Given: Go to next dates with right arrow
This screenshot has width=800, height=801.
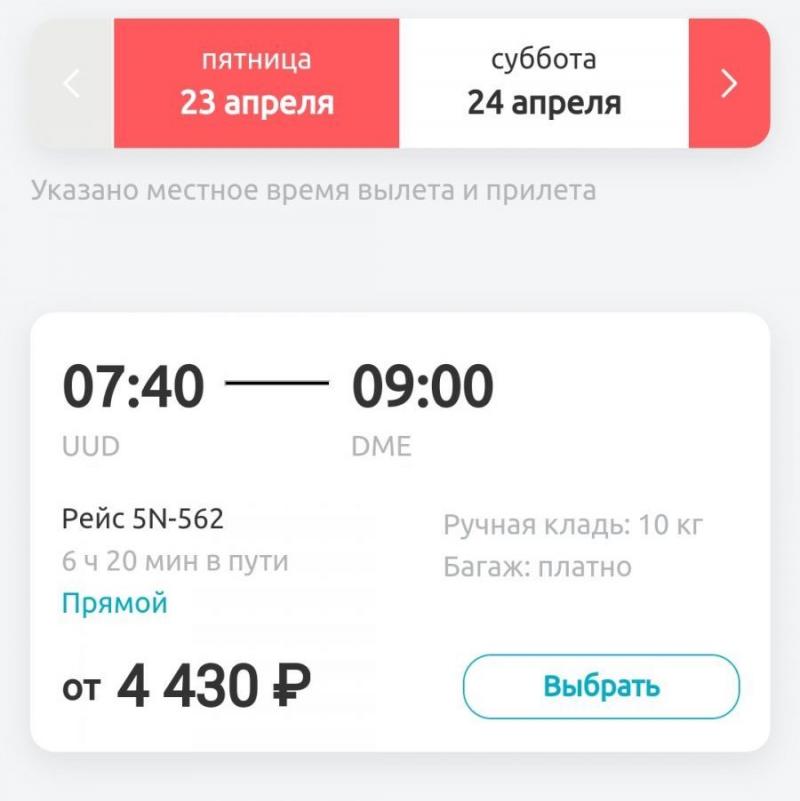Looking at the screenshot, I should coord(729,84).
